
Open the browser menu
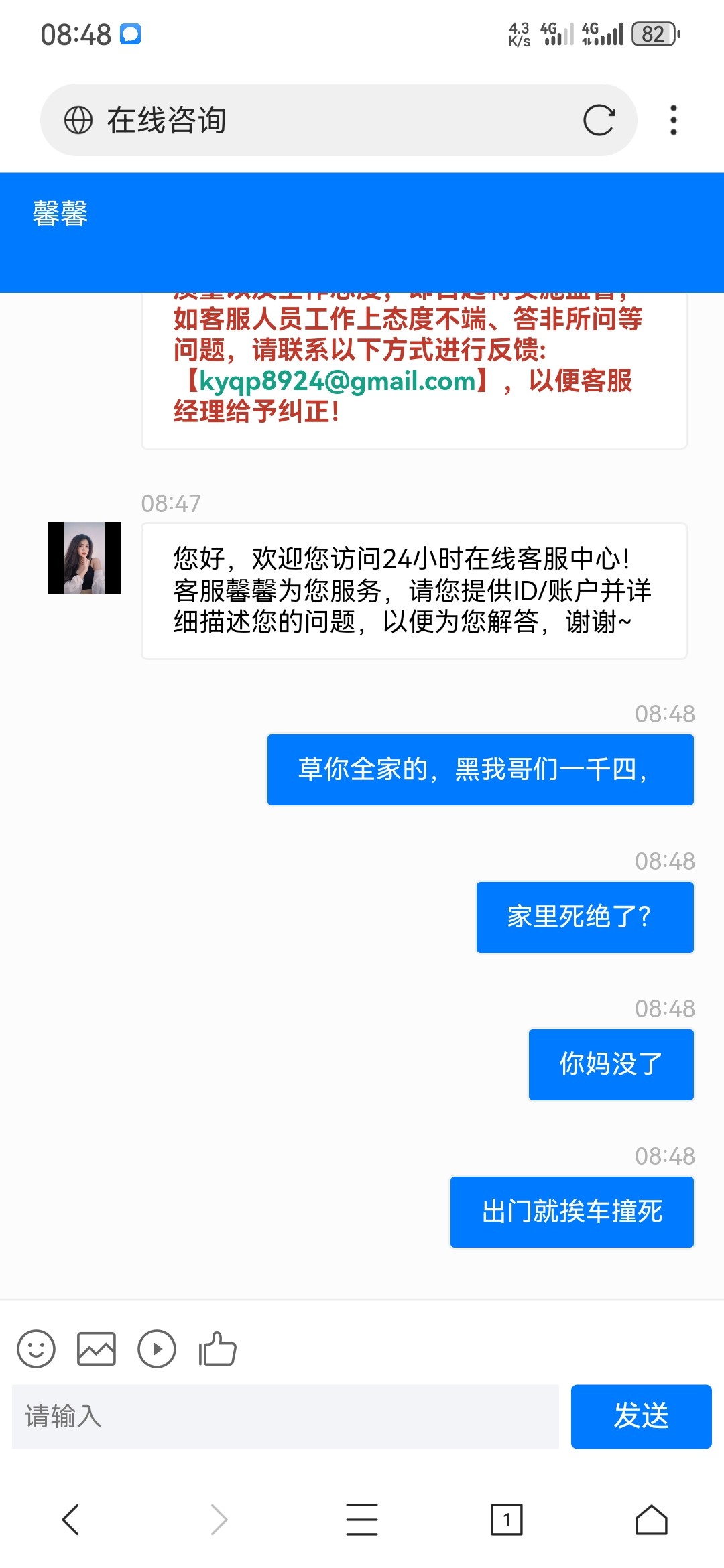[x=362, y=1519]
